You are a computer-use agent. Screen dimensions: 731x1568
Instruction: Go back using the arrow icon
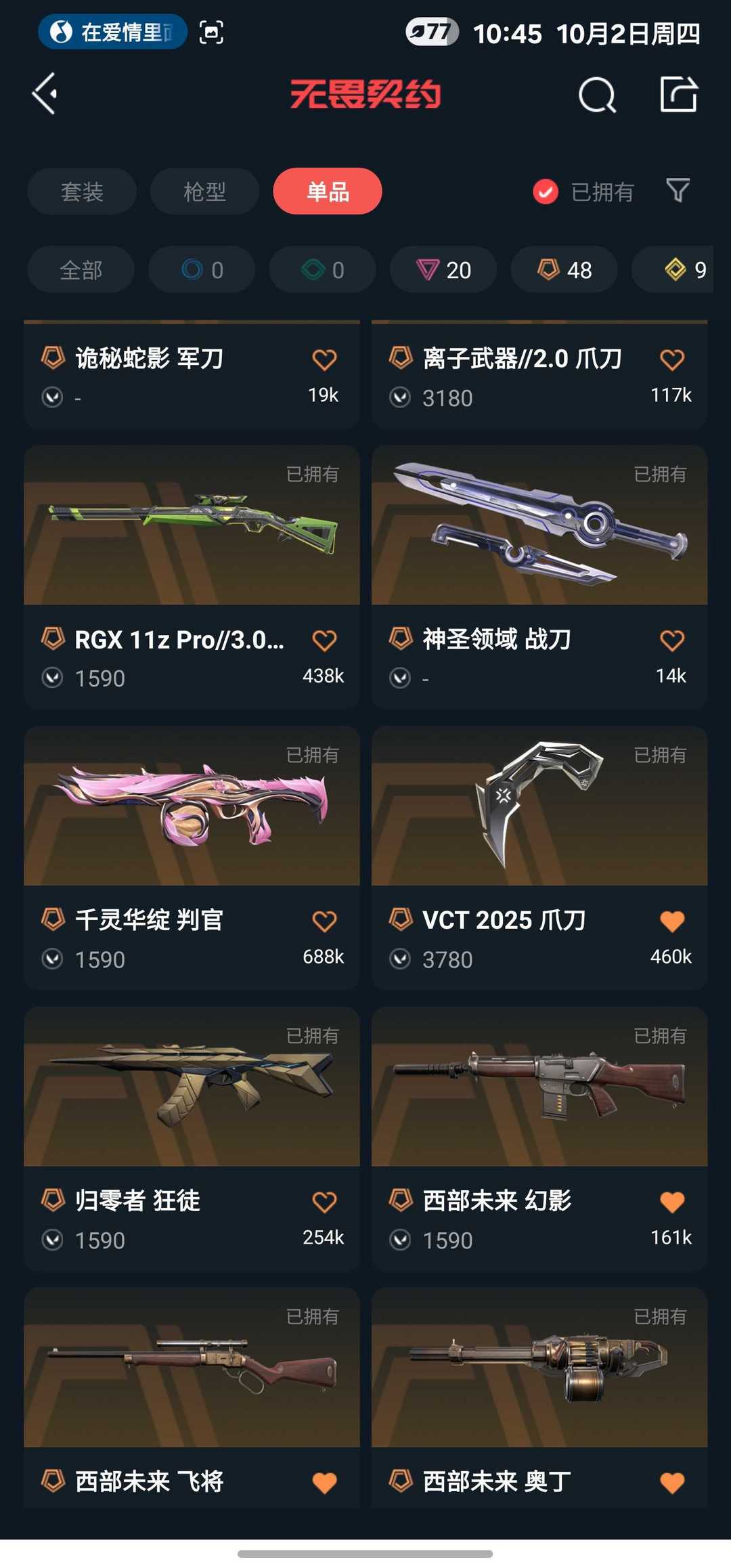pyautogui.click(x=45, y=93)
